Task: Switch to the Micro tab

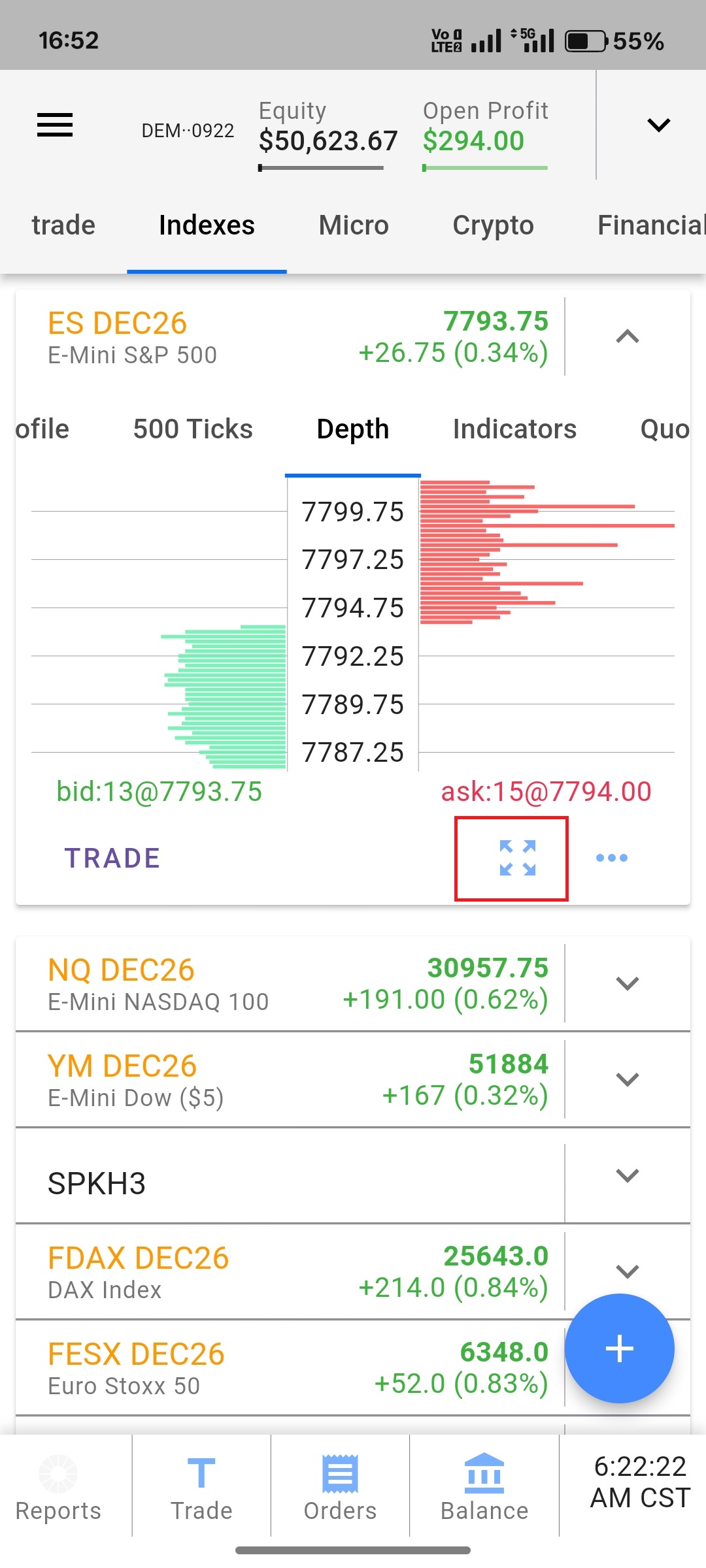Action: (354, 225)
